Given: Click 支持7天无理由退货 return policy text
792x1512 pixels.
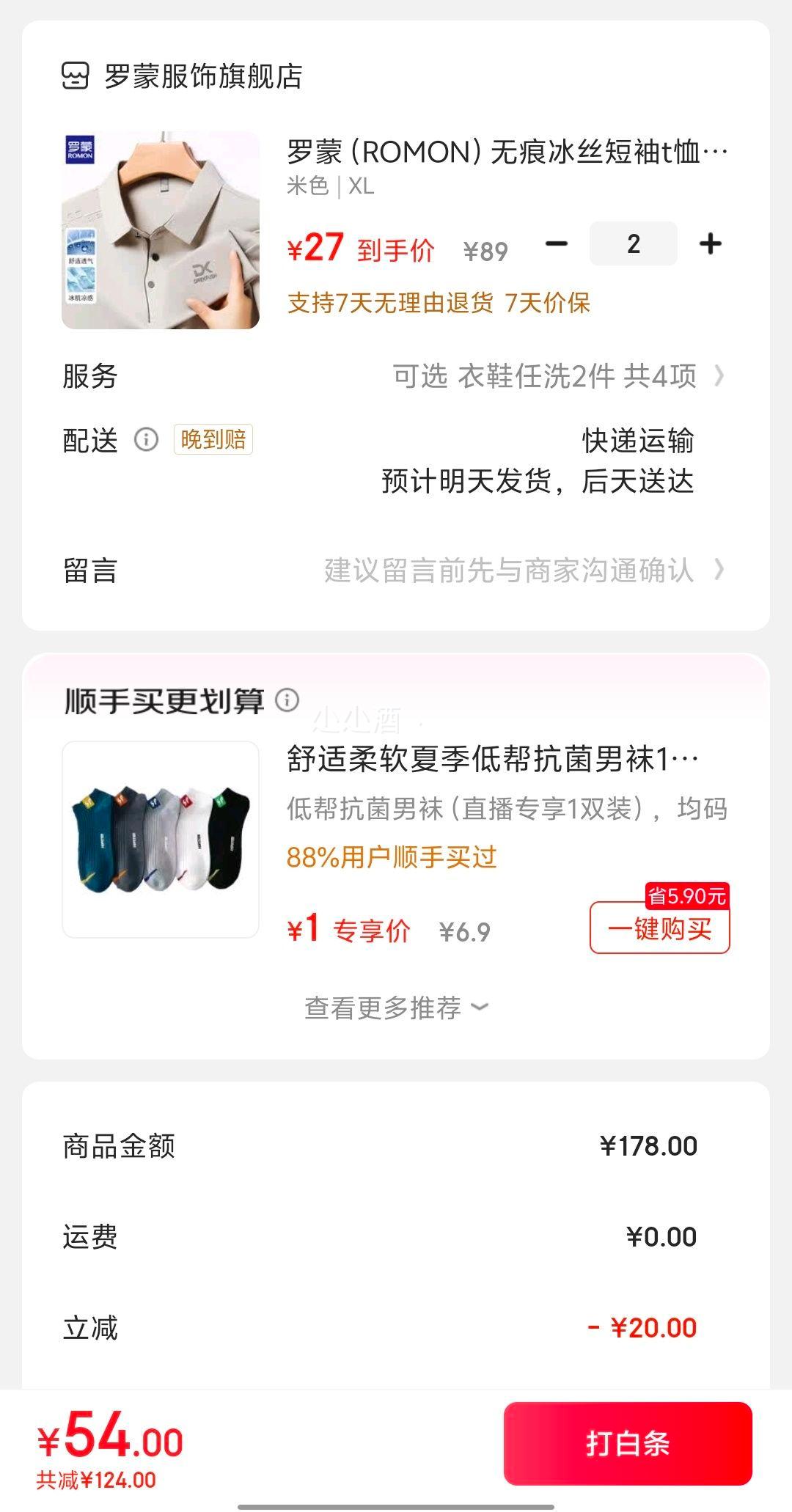Looking at the screenshot, I should click(x=387, y=304).
